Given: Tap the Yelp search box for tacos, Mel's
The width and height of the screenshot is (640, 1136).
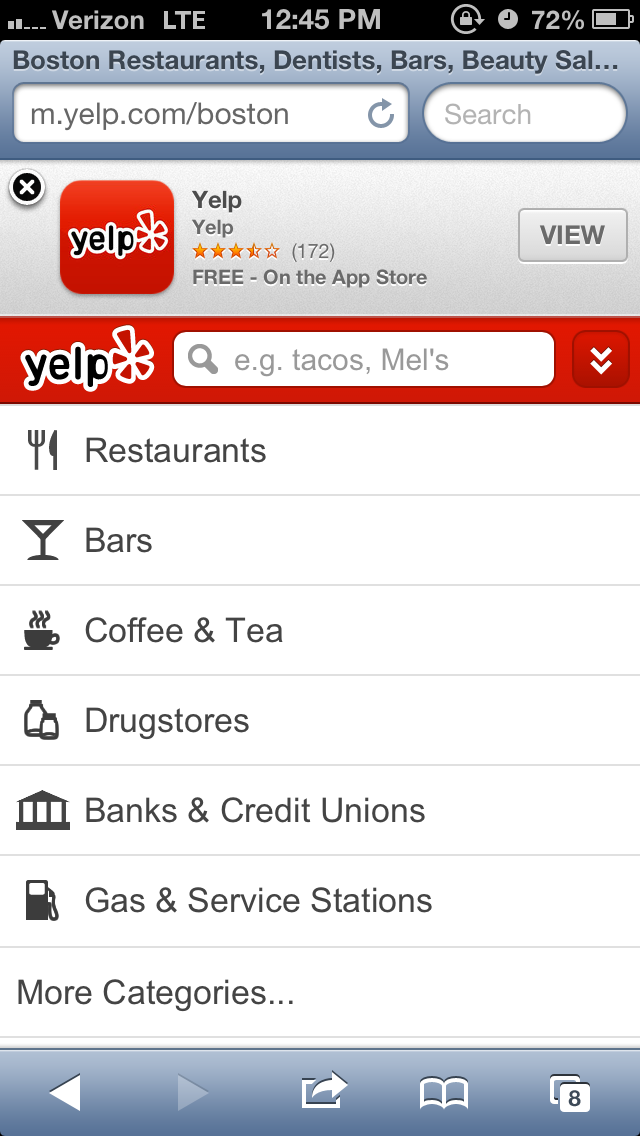Looking at the screenshot, I should point(364,359).
